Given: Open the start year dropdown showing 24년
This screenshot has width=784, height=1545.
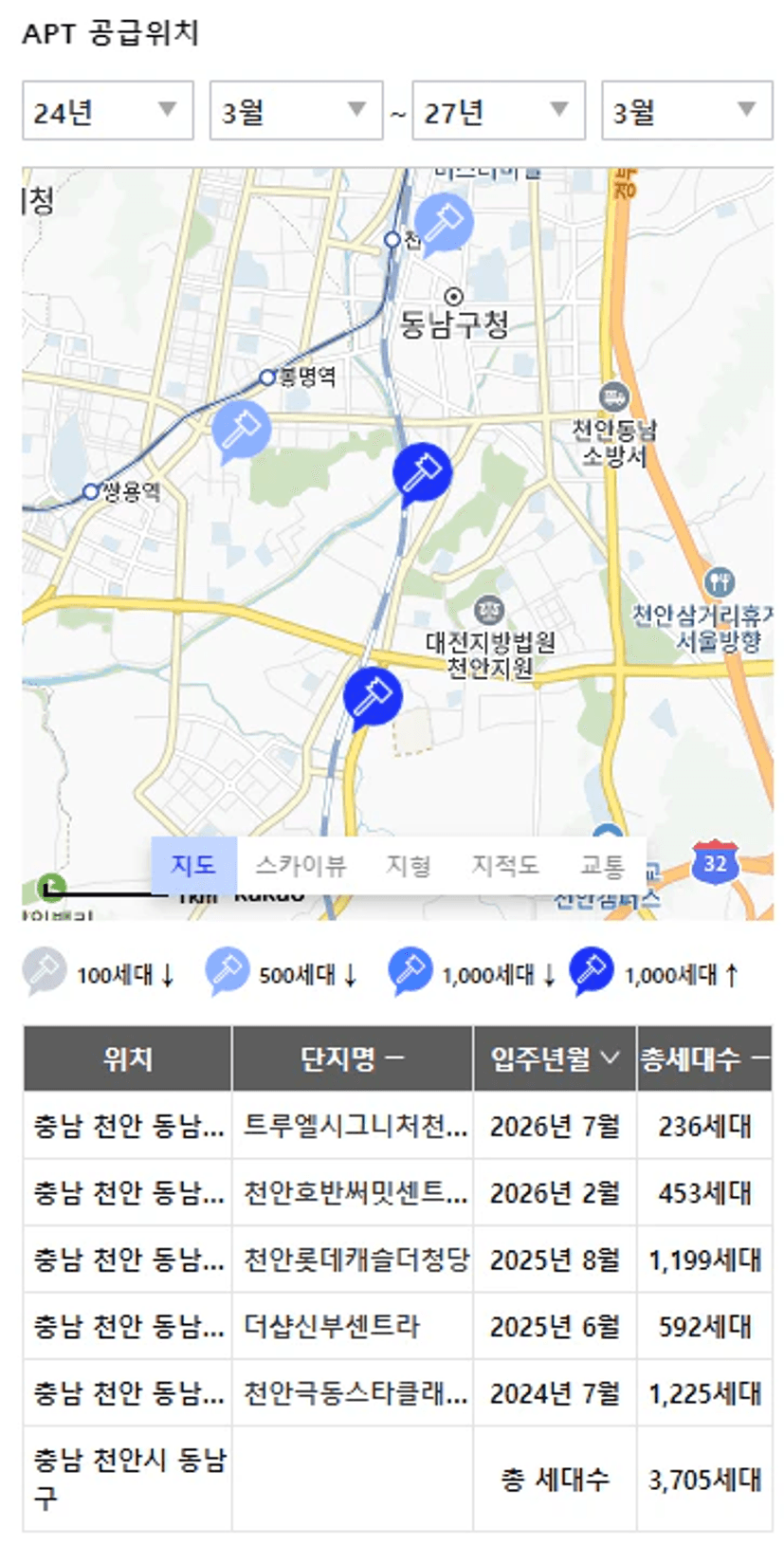Looking at the screenshot, I should coord(107,111).
